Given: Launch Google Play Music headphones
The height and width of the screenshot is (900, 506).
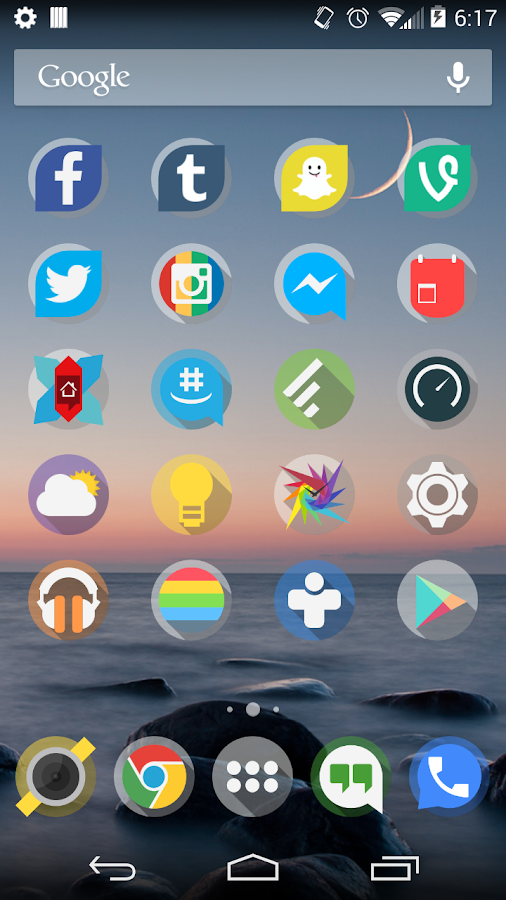Looking at the screenshot, I should [68, 600].
